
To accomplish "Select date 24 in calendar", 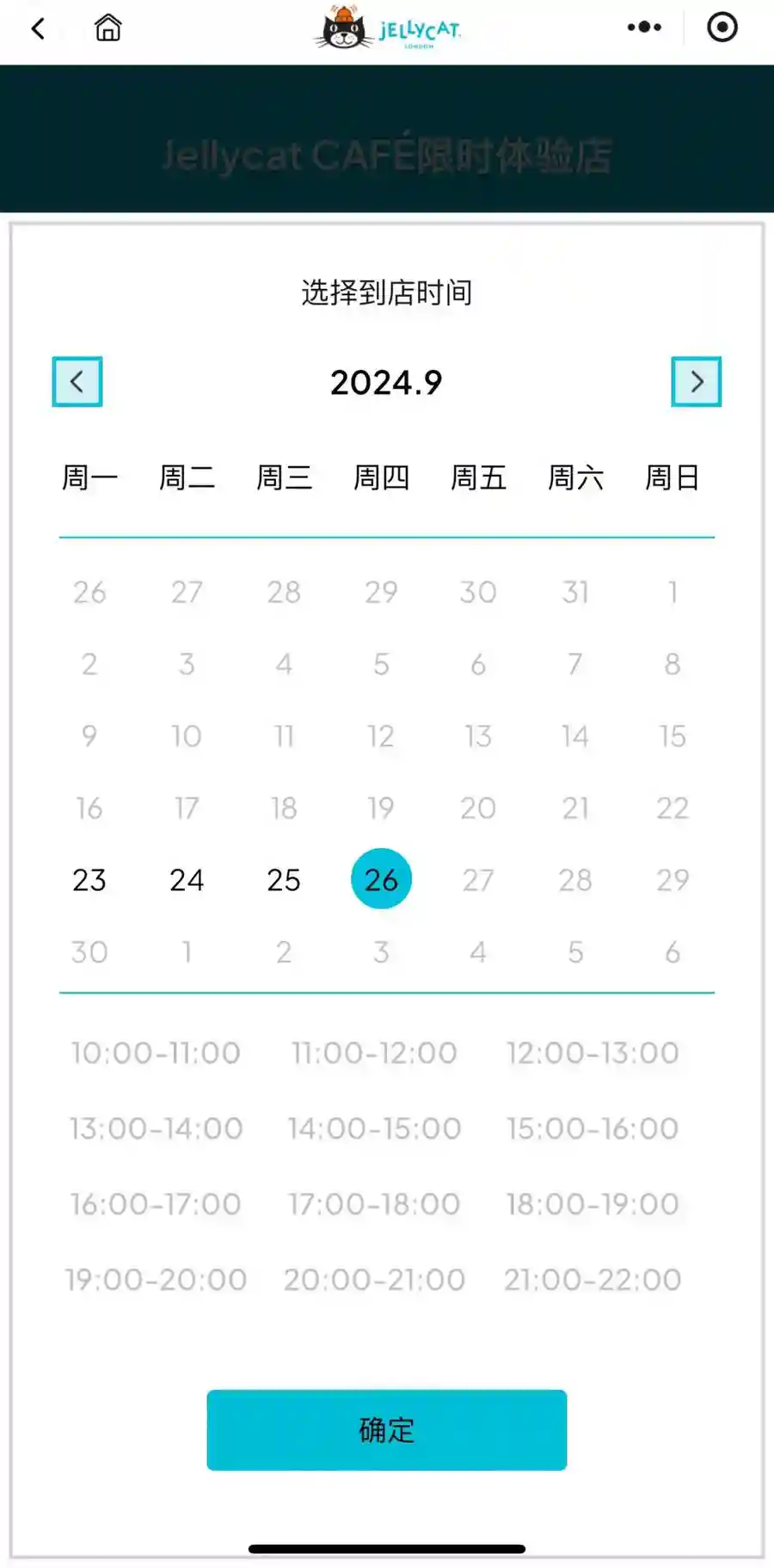I will [x=187, y=880].
